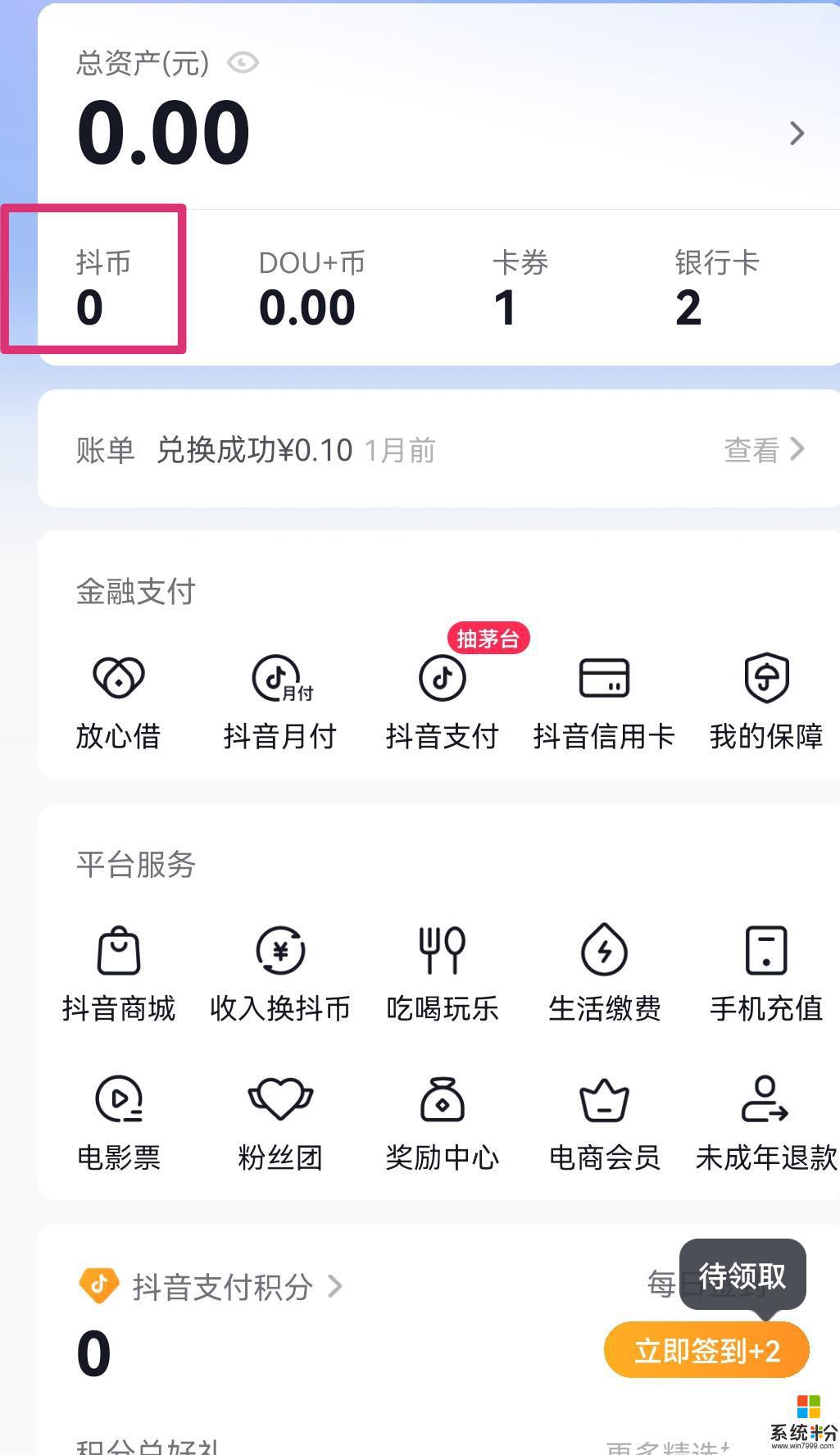Screen dimensions: 840x1455
Task: Open 手机充值 mobile top-up
Action: click(x=765, y=974)
